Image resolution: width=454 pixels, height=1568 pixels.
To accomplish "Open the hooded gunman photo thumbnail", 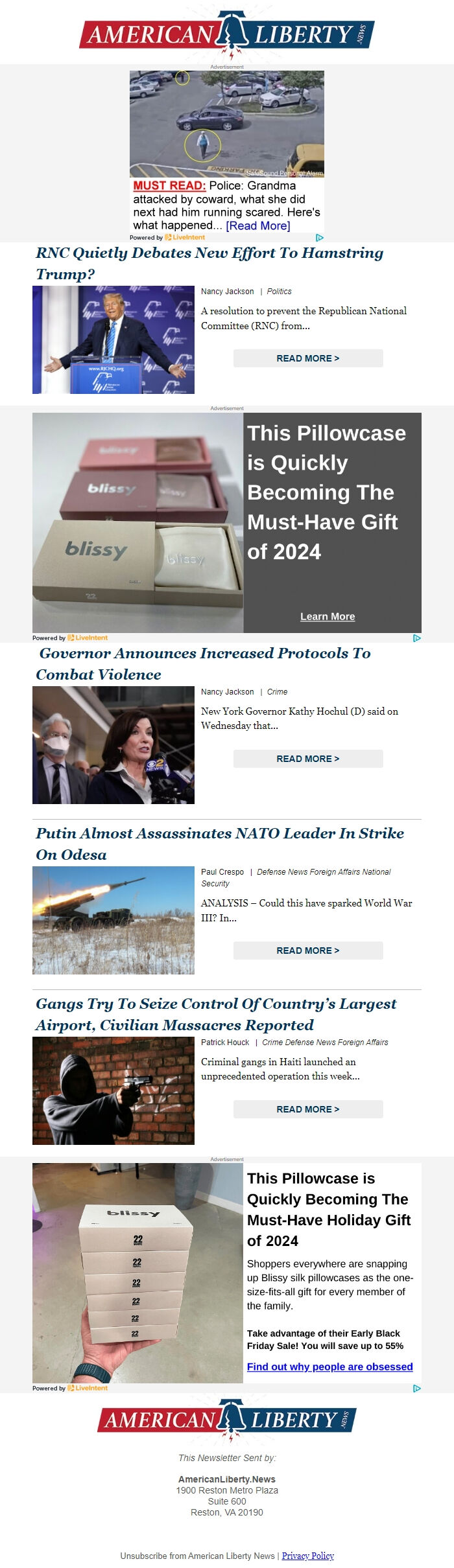I will click(x=113, y=1090).
